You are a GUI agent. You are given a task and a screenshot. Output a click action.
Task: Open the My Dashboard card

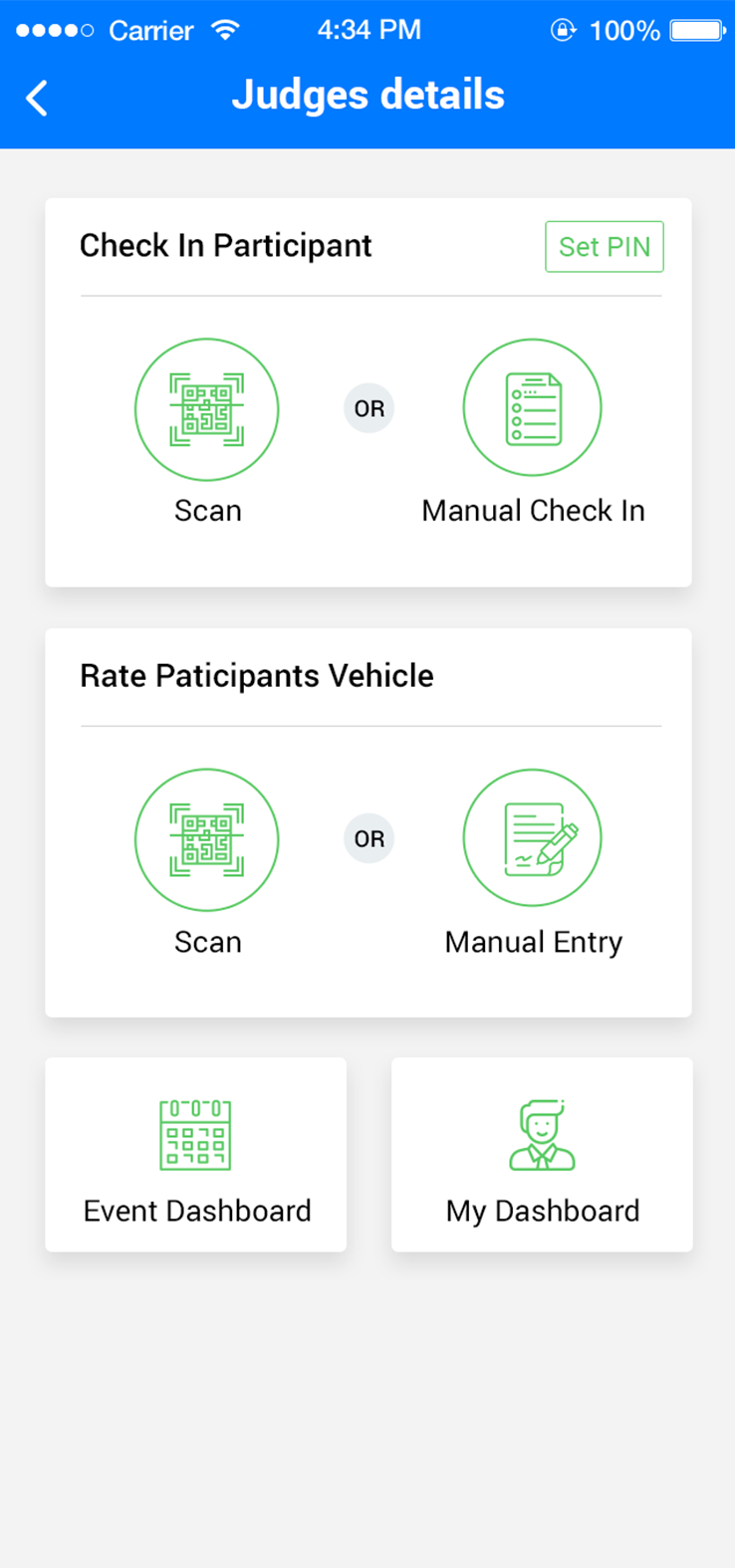coord(542,1155)
